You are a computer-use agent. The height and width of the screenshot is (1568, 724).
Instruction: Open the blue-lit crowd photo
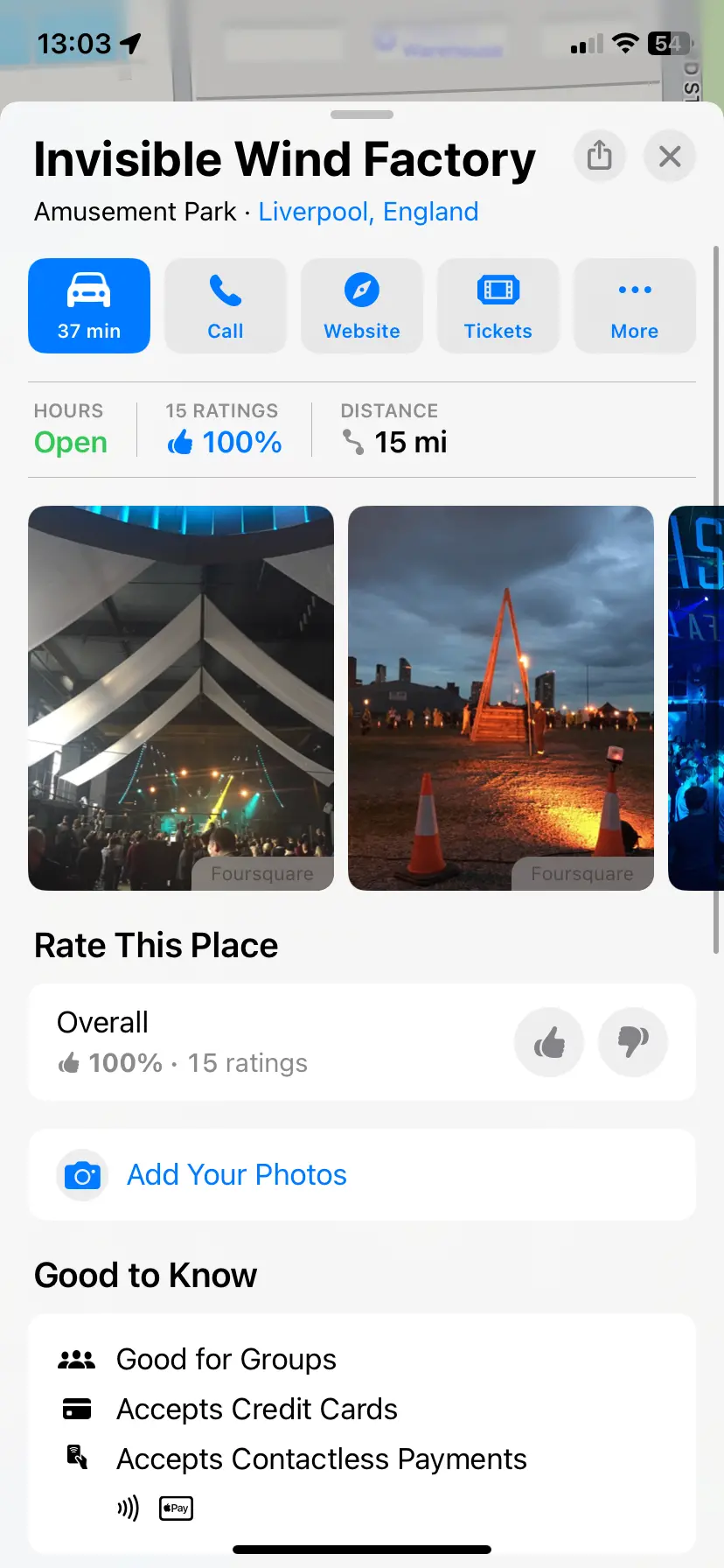[x=696, y=697]
